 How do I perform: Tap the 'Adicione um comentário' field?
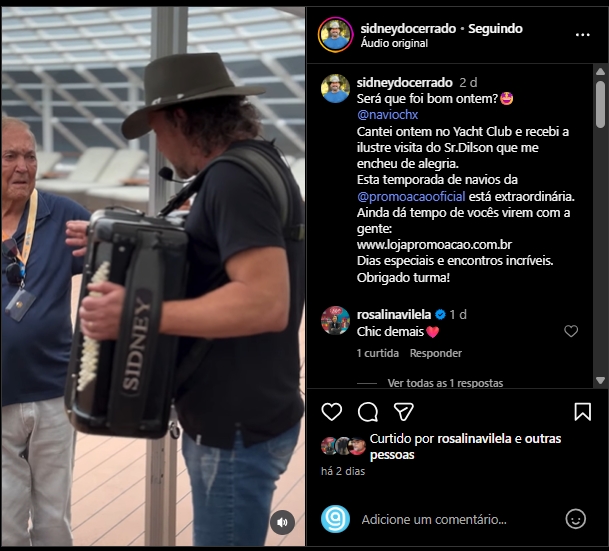452,519
